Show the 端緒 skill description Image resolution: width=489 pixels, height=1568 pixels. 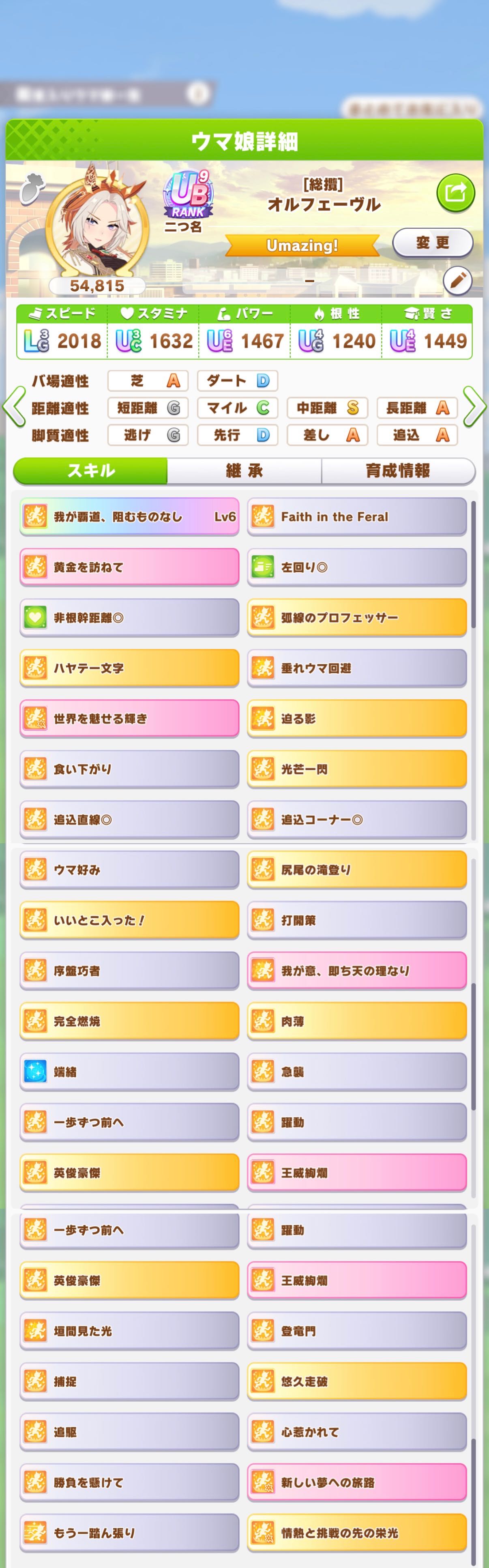[x=129, y=1072]
